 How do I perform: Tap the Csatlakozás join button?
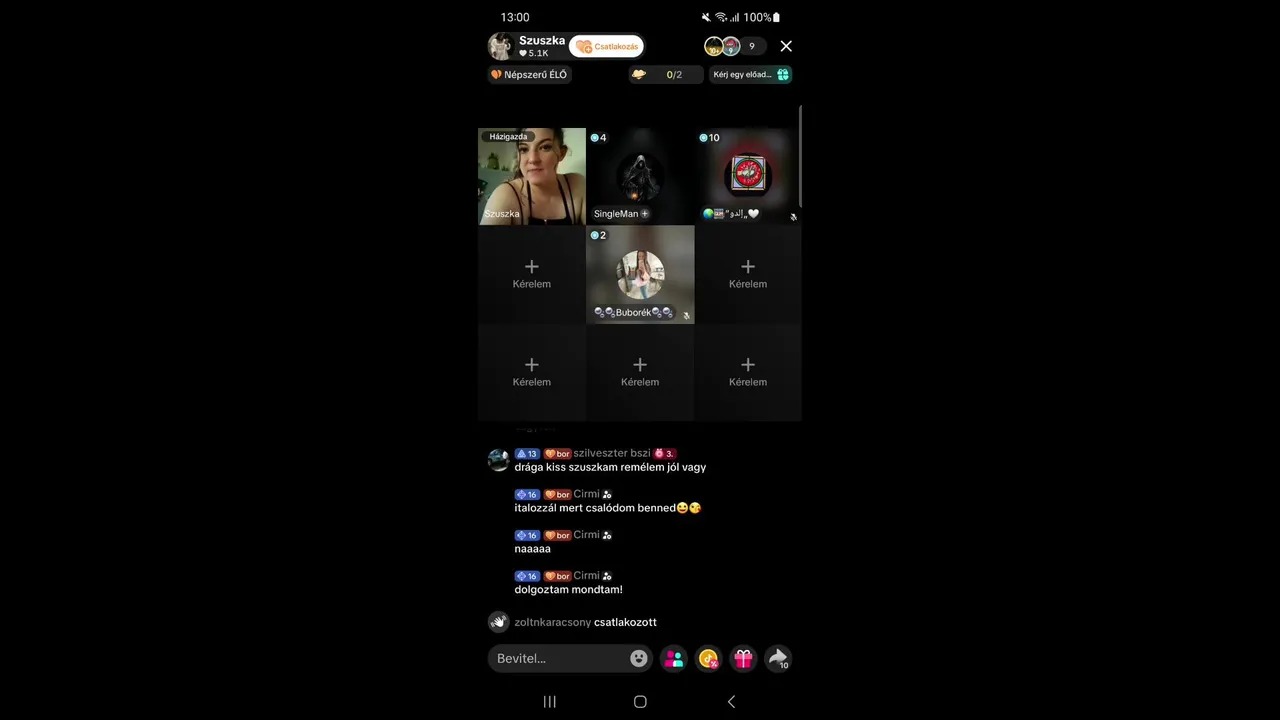[607, 46]
